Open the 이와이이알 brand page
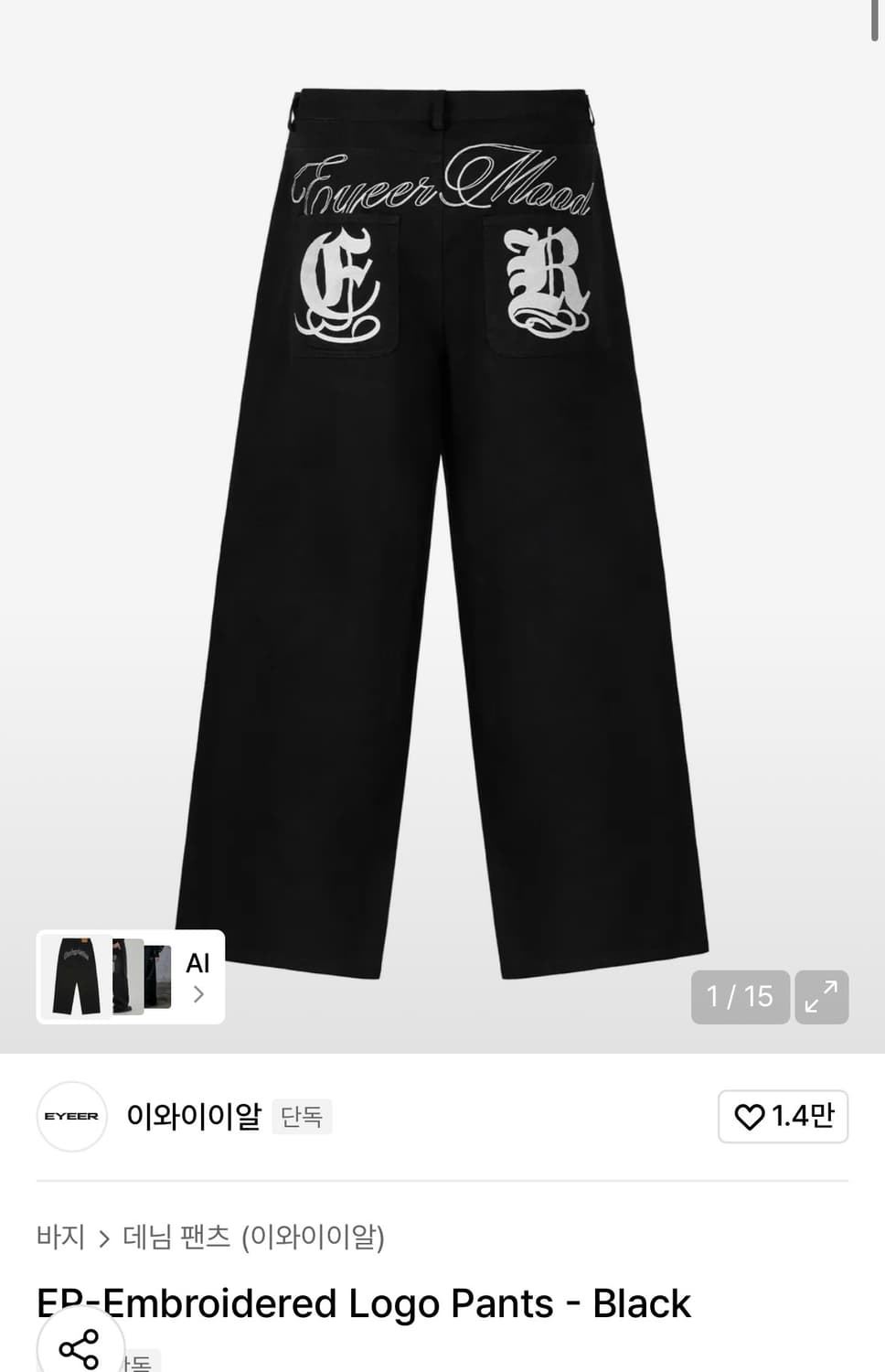This screenshot has width=885, height=1372. click(x=194, y=1117)
